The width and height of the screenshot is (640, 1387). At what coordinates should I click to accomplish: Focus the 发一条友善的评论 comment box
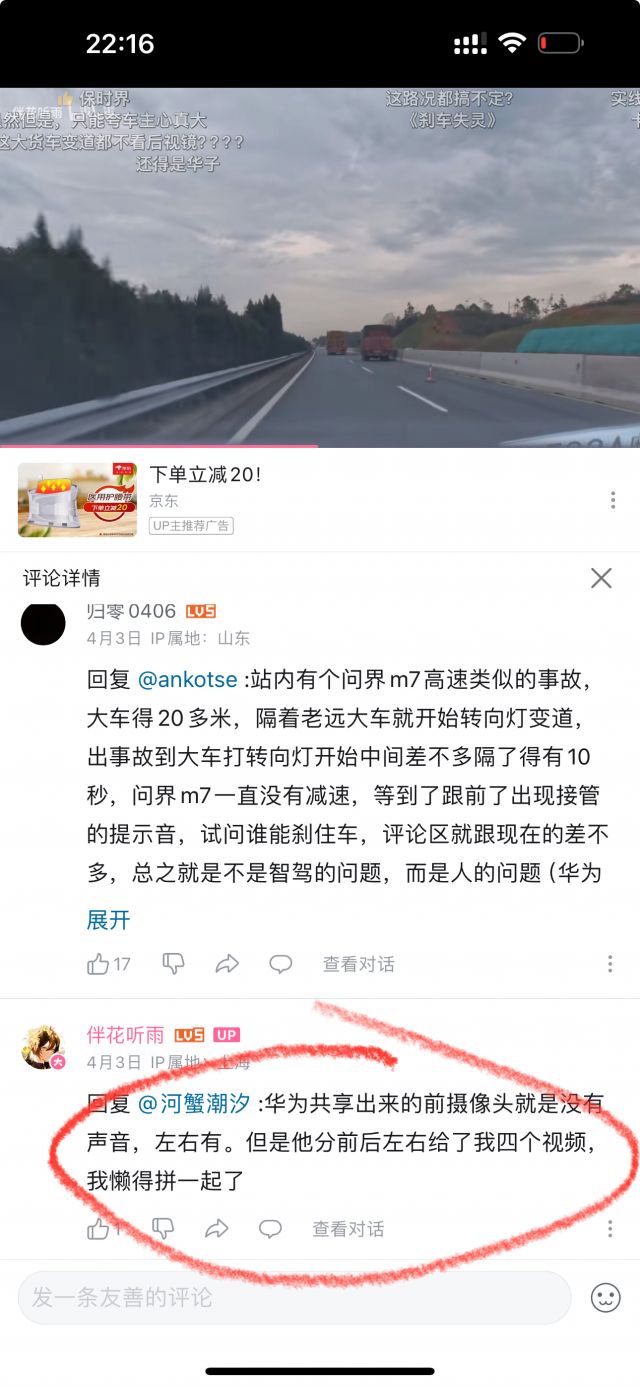pos(294,1298)
